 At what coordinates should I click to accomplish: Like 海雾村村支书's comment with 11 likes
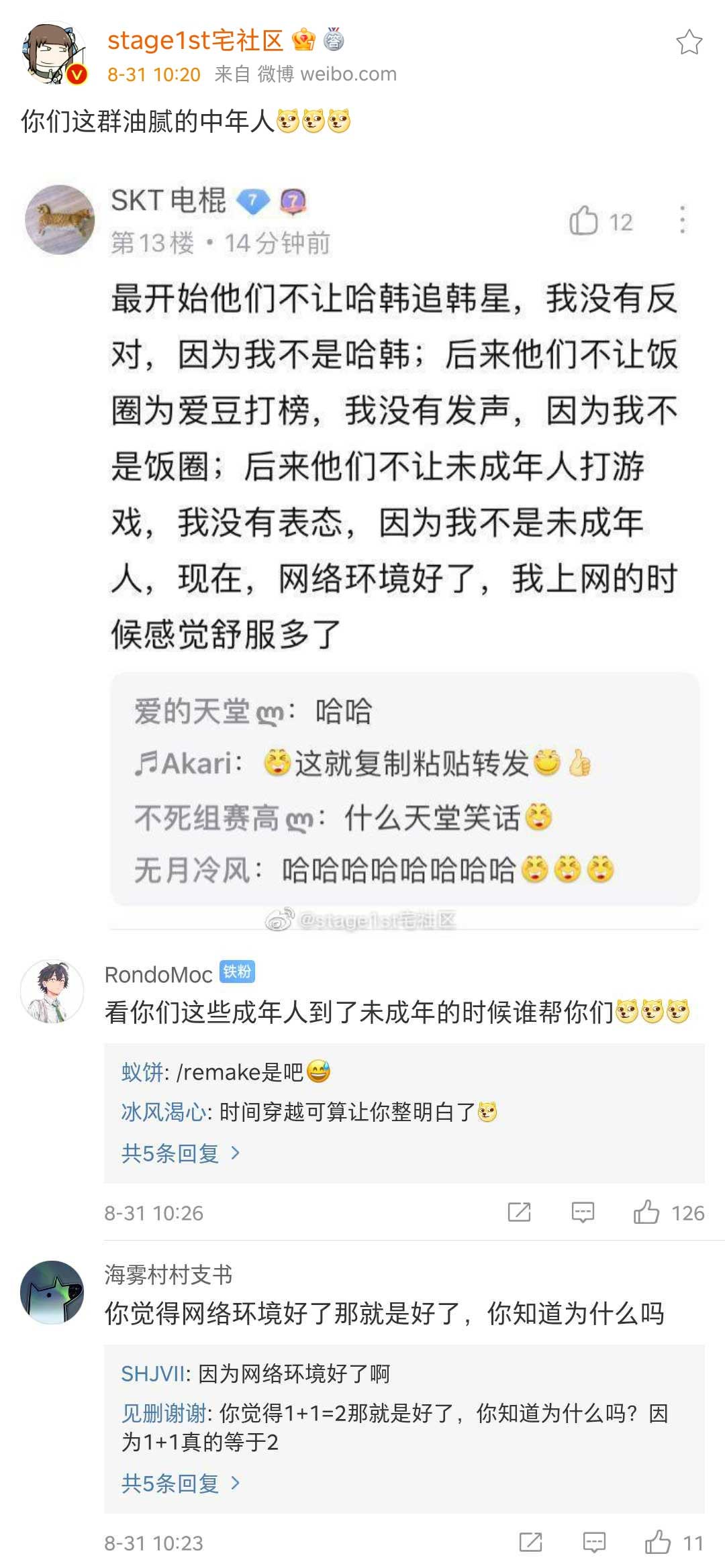pyautogui.click(x=658, y=1543)
